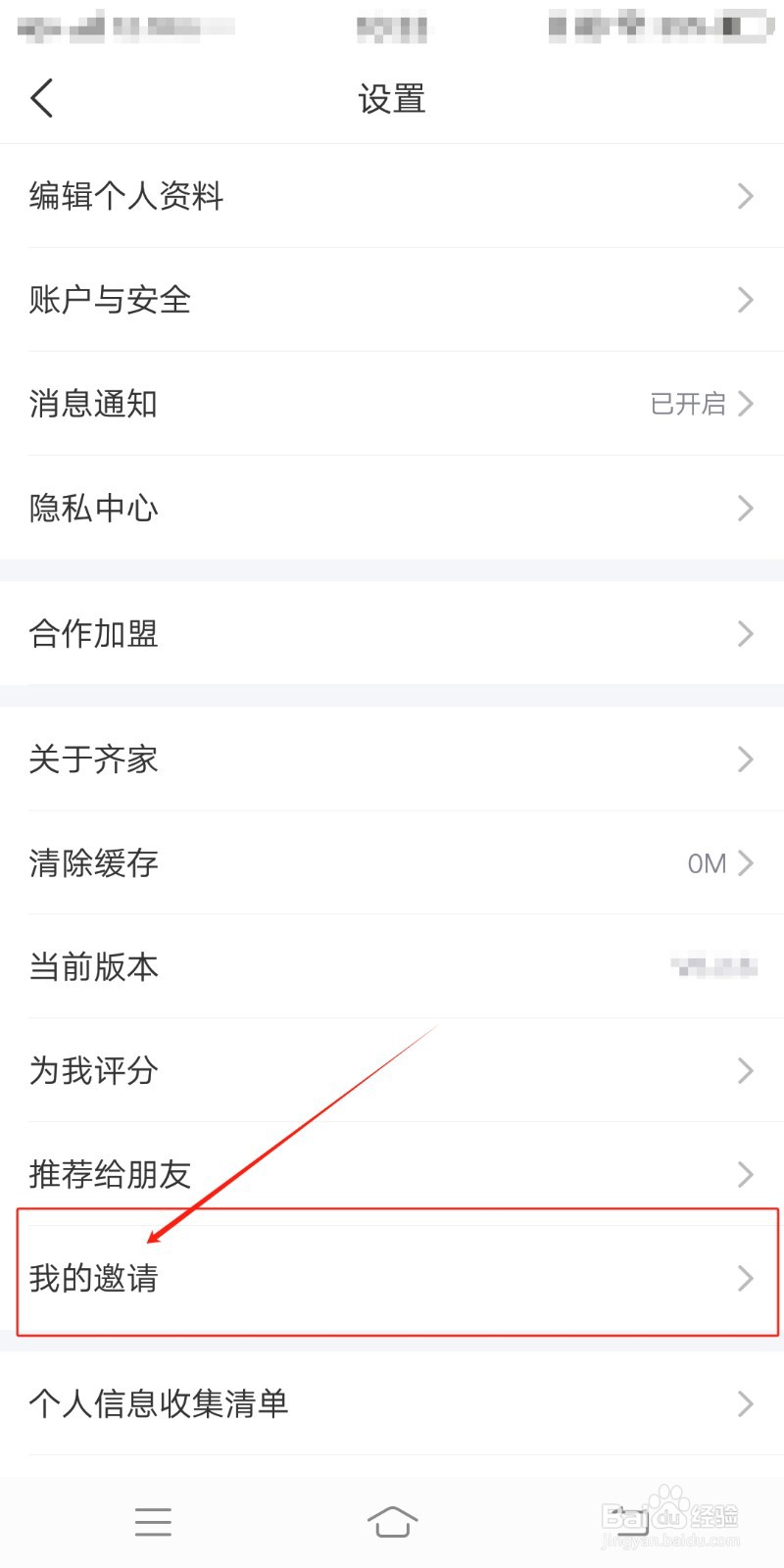Expand the 推荐给朋友 row chevron
Screen dimensions: 784x1568
tap(743, 1174)
